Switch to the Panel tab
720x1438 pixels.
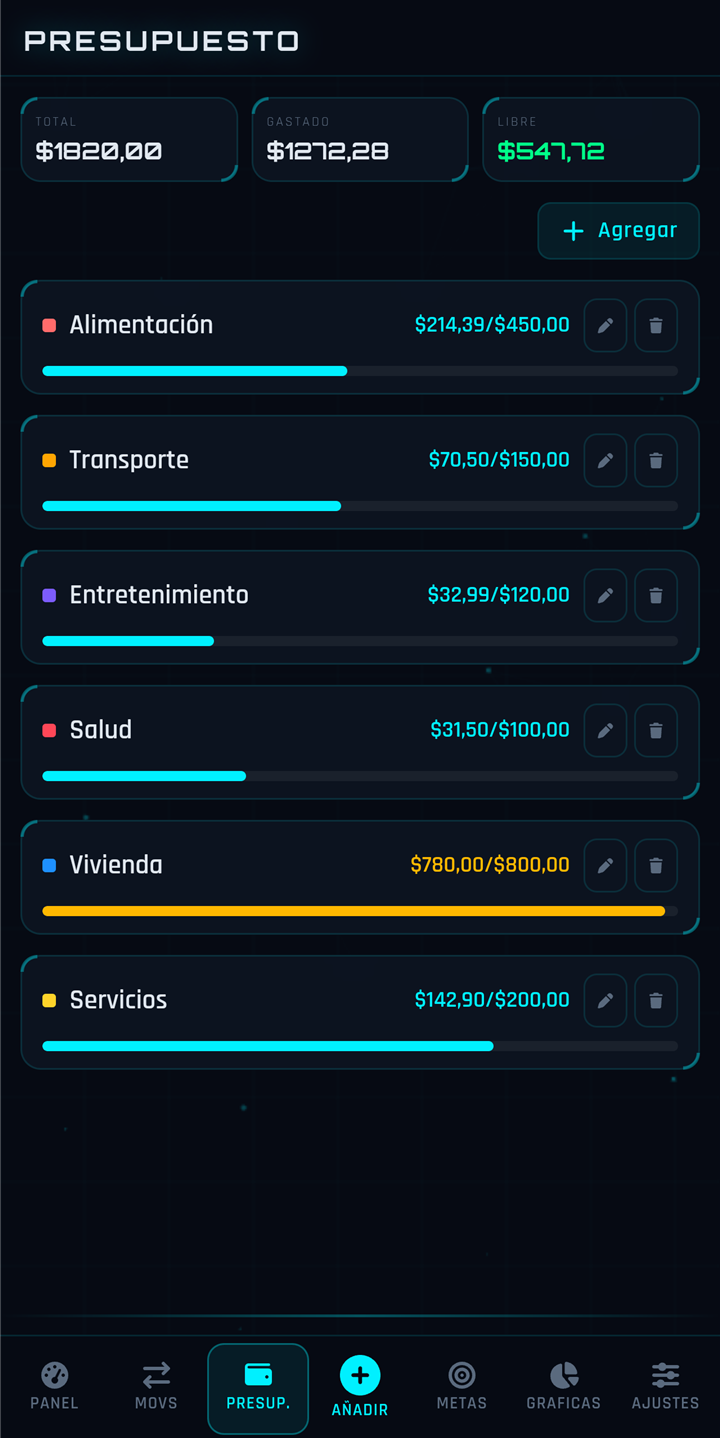(54, 1387)
